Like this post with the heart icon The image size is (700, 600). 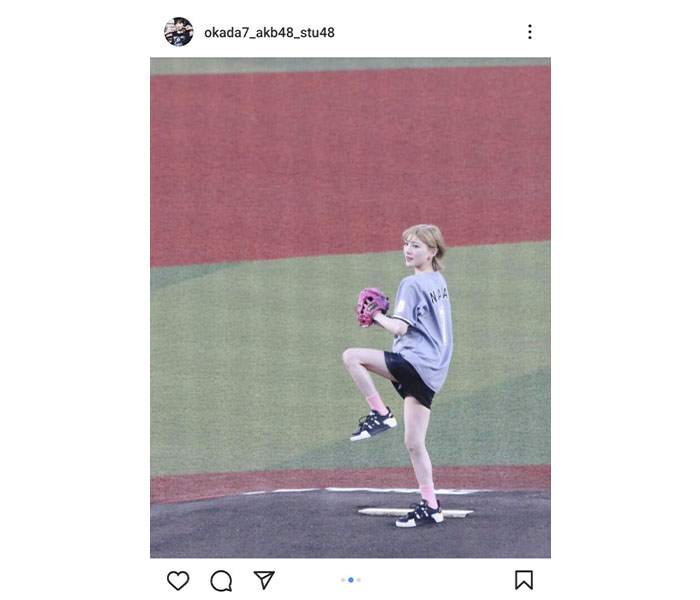178,580
